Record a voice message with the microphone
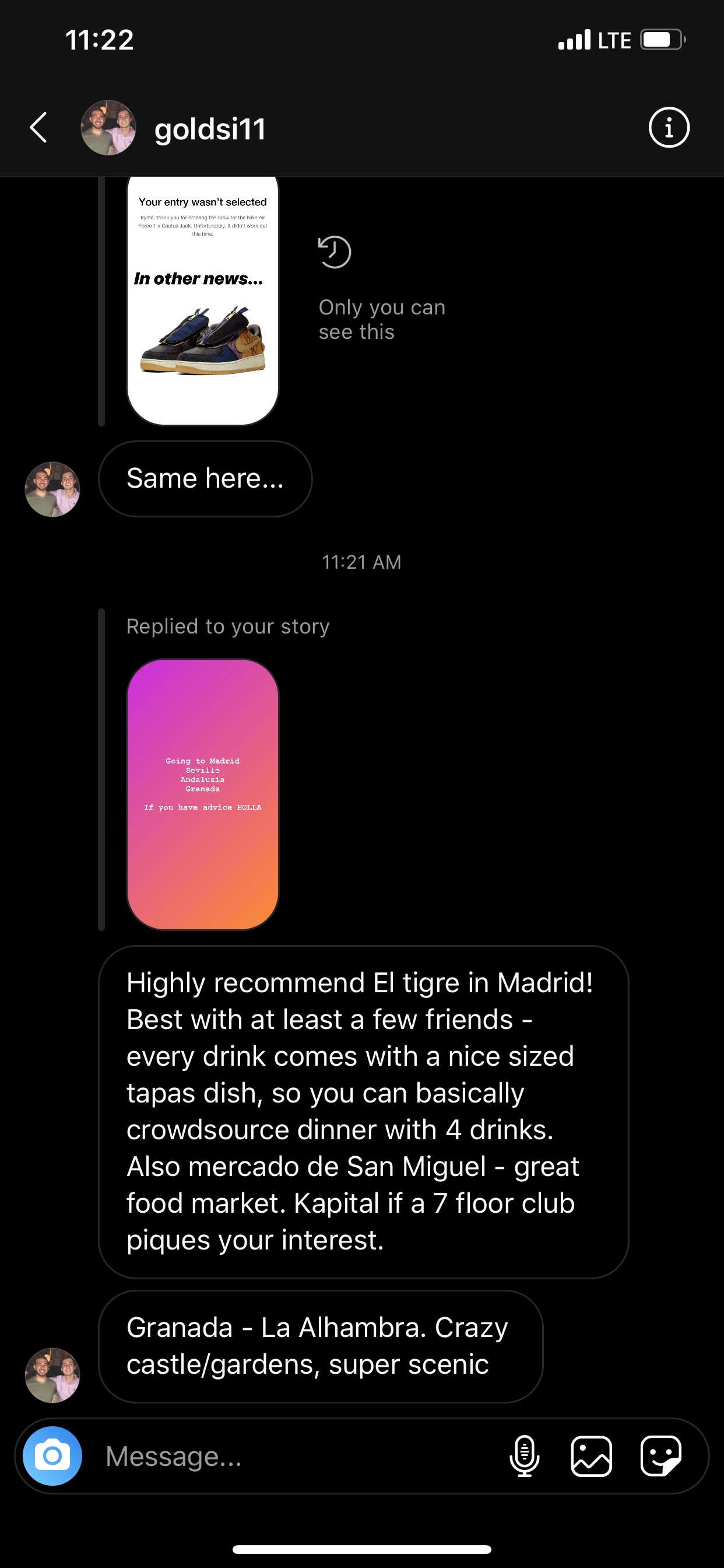The image size is (724, 1568). pyautogui.click(x=524, y=1455)
